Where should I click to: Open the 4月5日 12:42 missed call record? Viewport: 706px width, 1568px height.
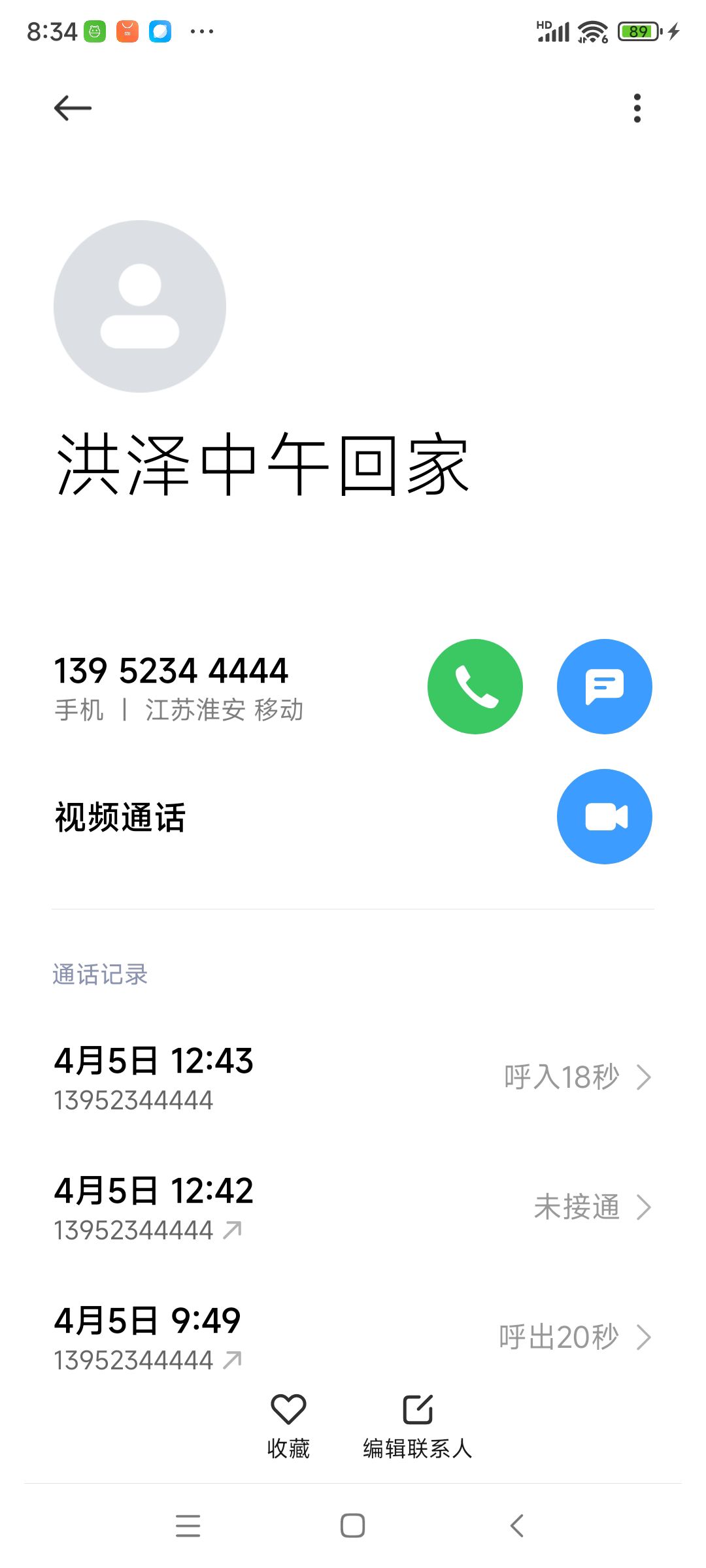(x=353, y=1207)
